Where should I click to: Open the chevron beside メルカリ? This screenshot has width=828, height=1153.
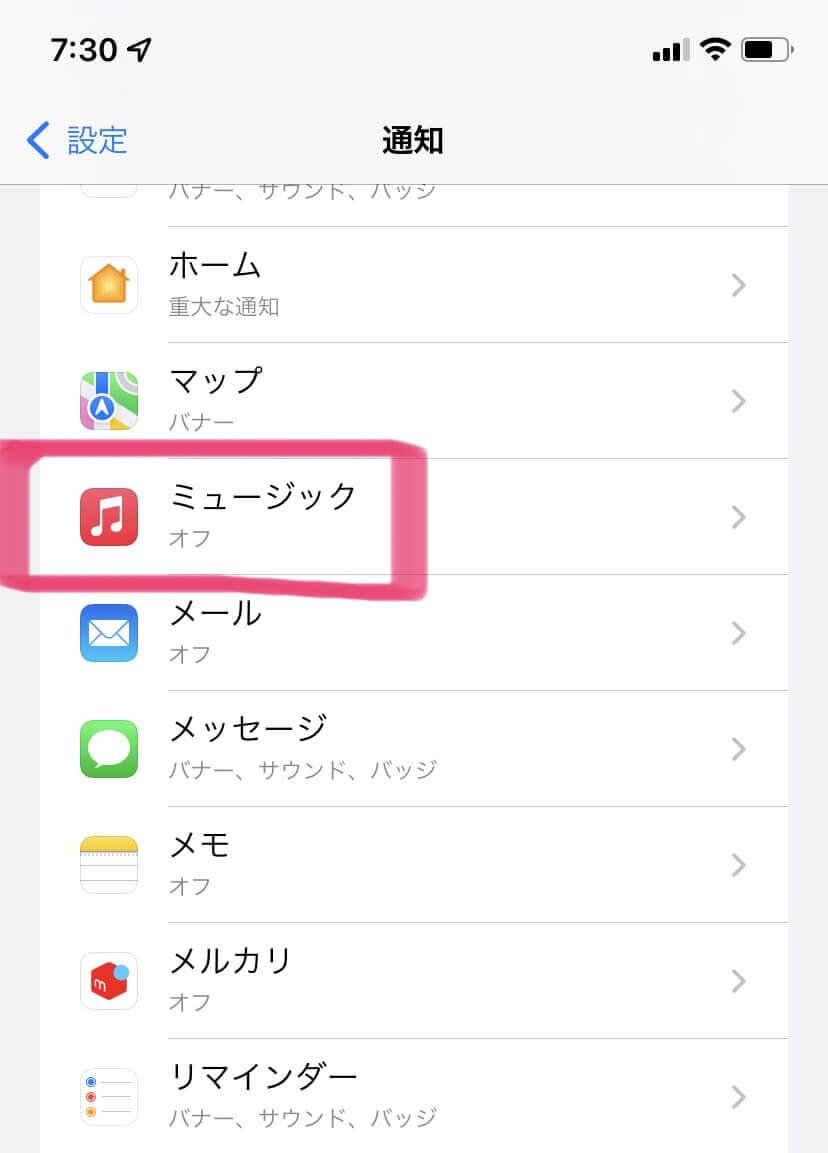738,980
